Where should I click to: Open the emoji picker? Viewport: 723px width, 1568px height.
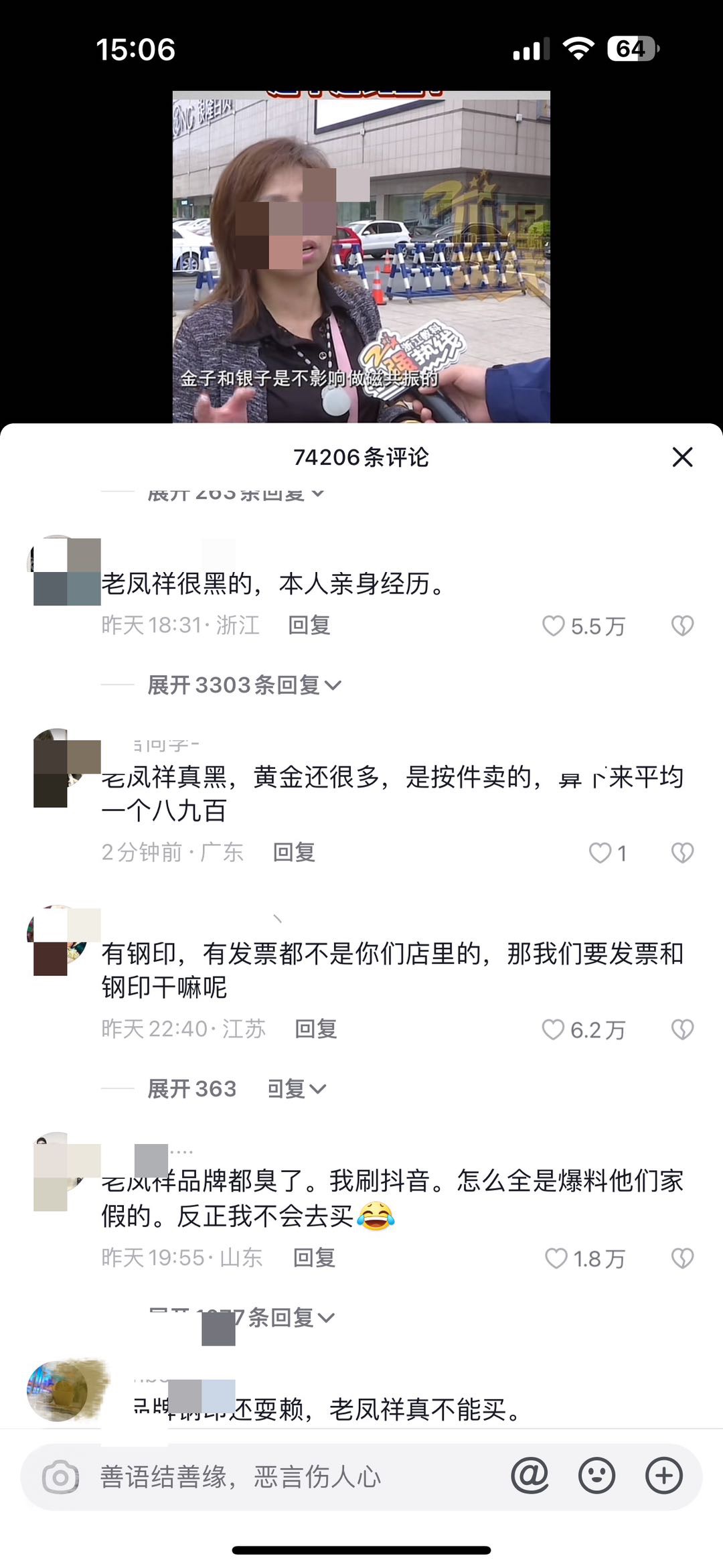(596, 1476)
